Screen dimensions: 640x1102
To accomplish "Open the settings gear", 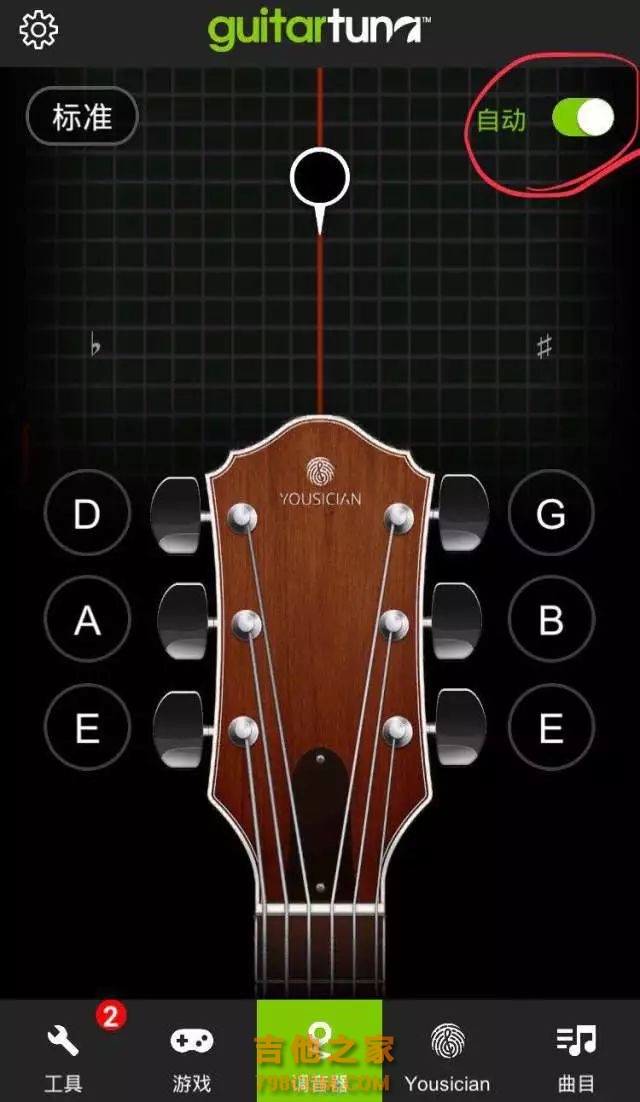I will click(x=39, y=30).
